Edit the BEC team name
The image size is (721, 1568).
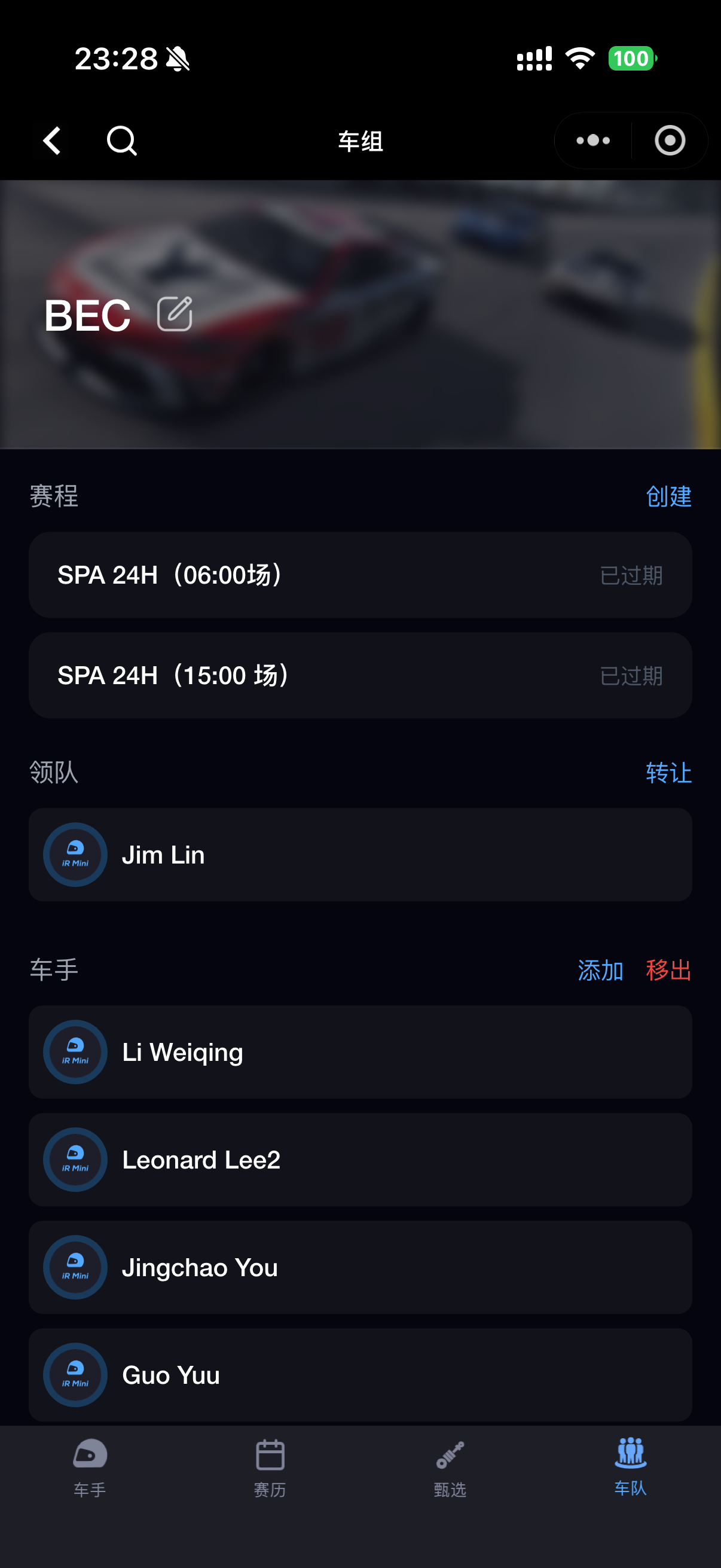[175, 314]
